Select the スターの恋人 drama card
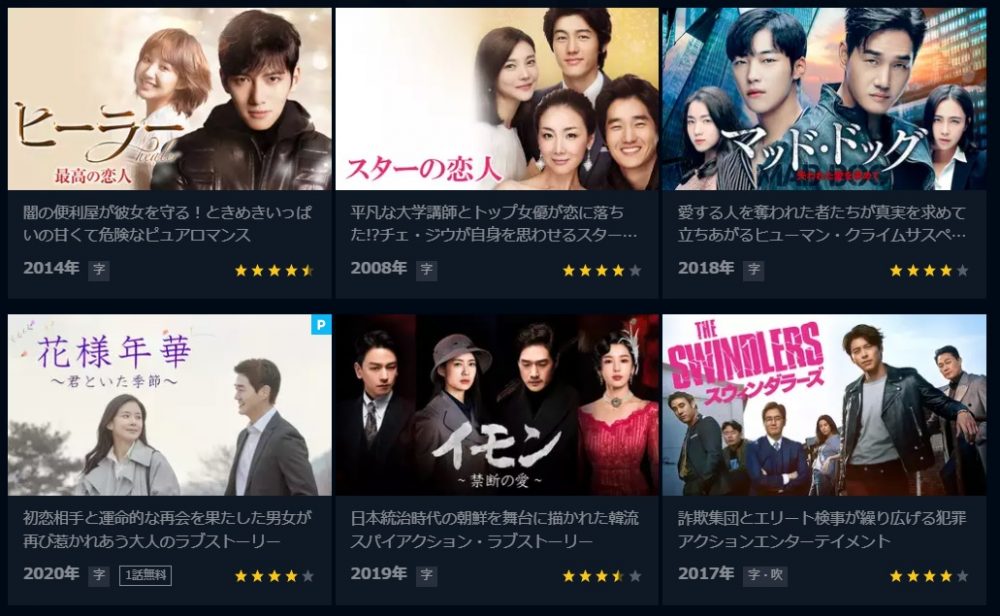The height and width of the screenshot is (616, 1000). 496,100
